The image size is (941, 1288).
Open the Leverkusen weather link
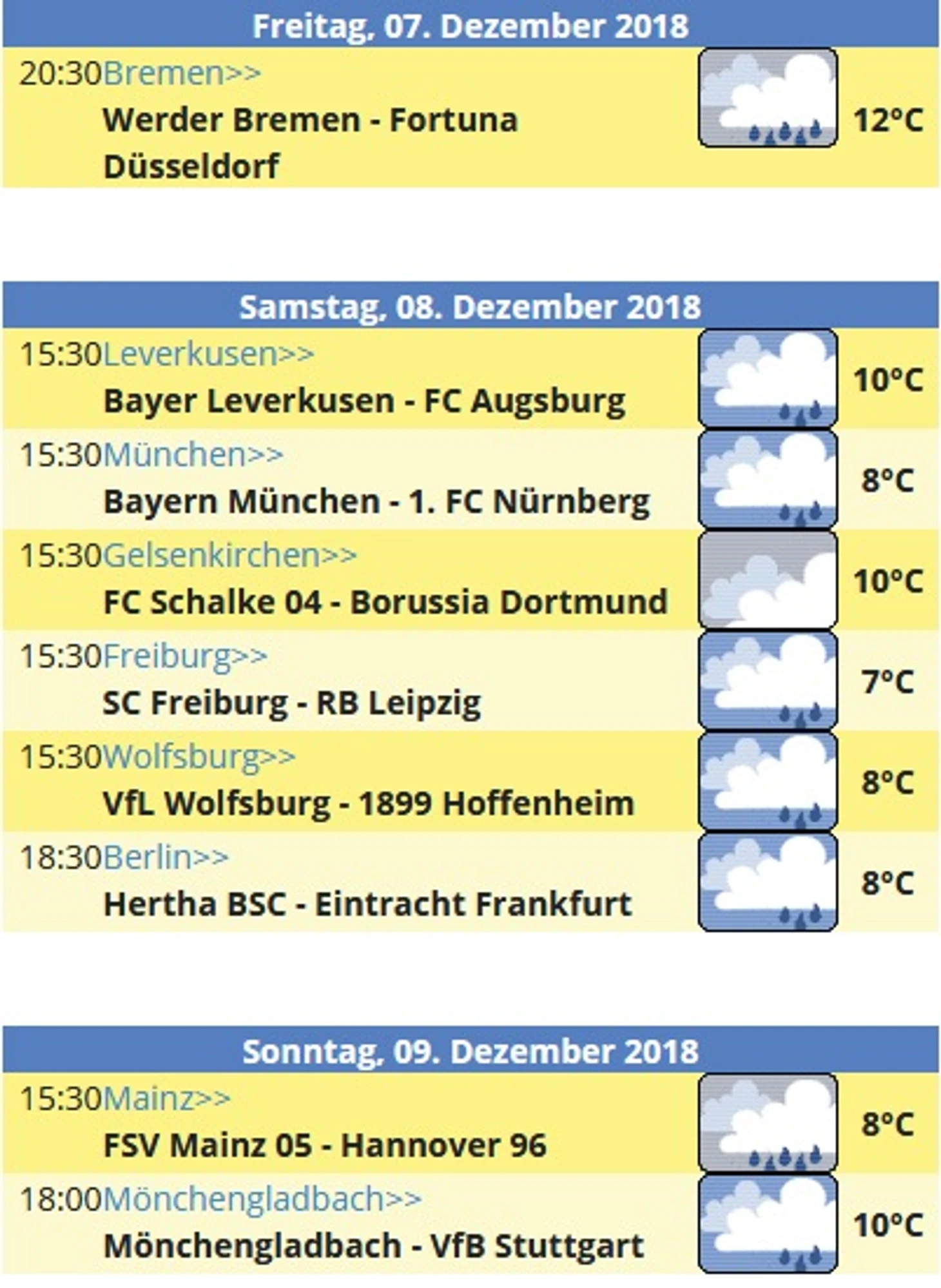(x=208, y=354)
